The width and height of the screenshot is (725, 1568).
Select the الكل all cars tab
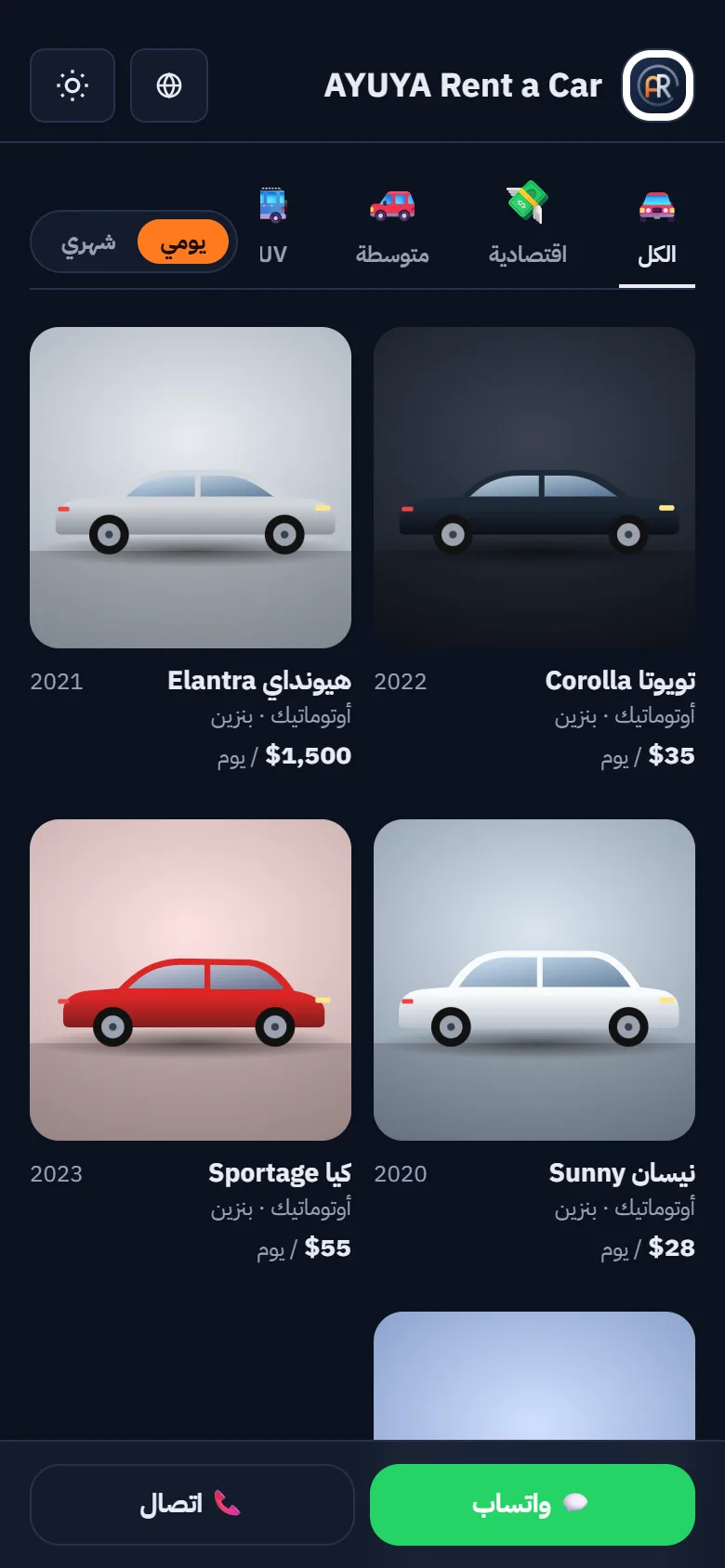[x=657, y=229]
